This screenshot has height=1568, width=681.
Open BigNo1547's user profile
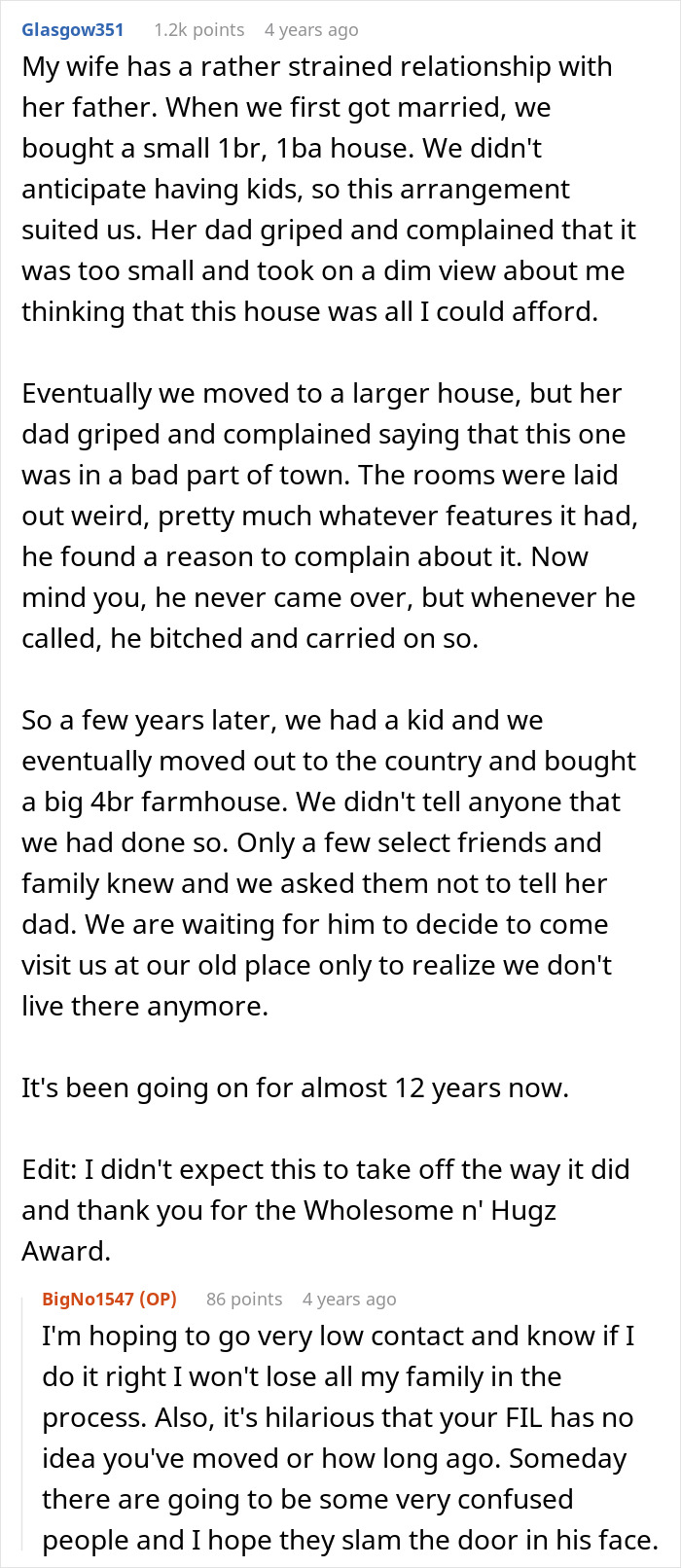(x=89, y=1300)
